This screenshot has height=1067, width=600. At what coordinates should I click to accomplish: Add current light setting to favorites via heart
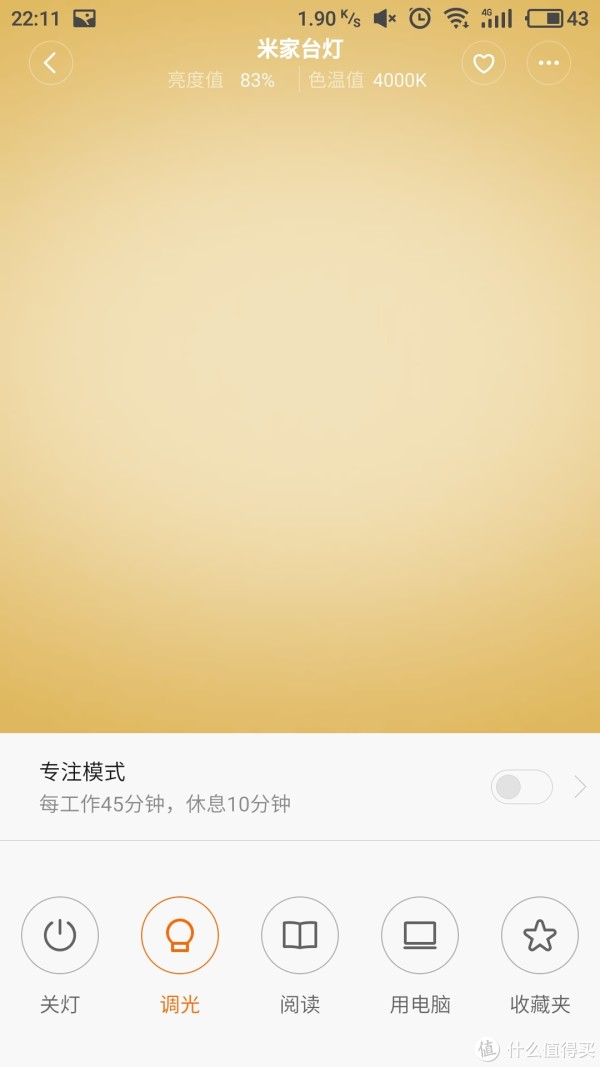click(x=483, y=64)
